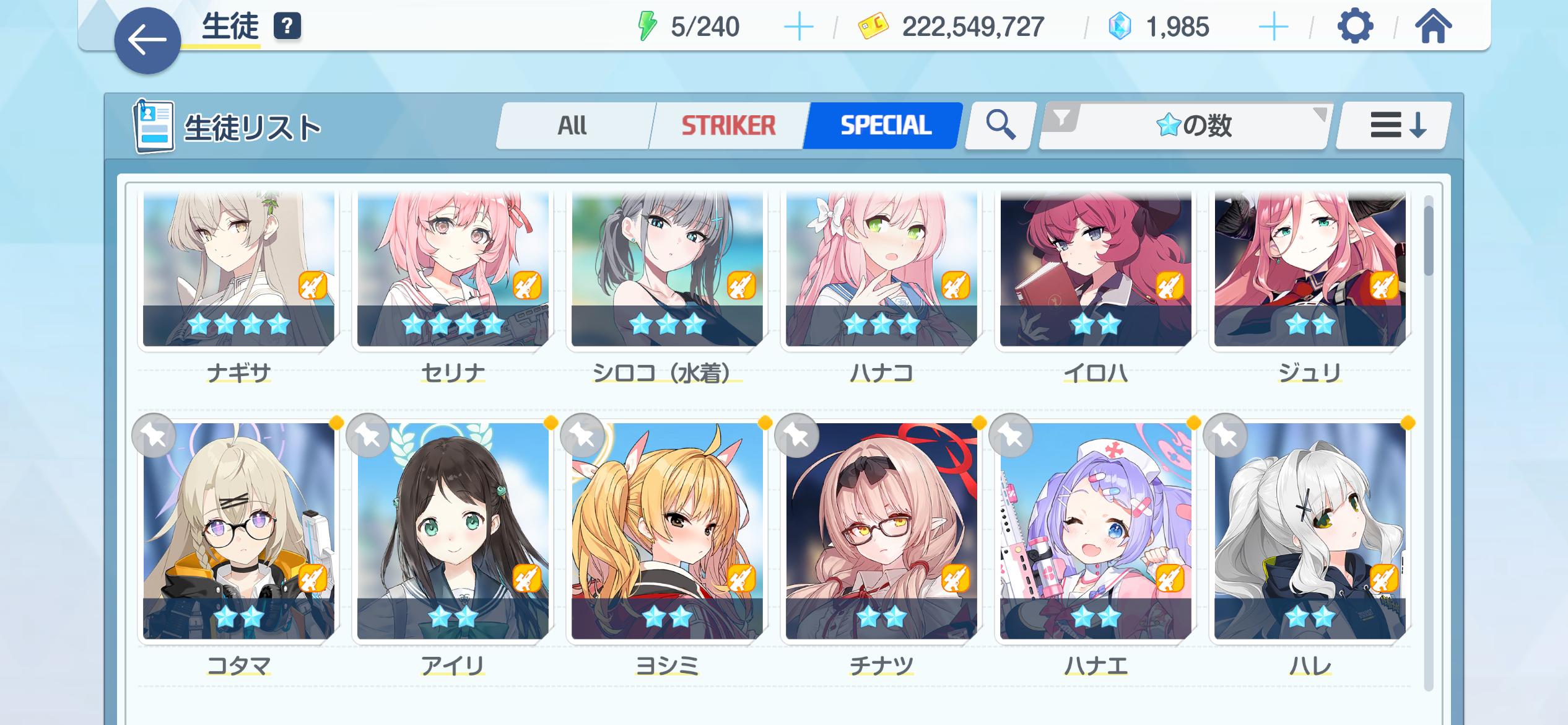Switch to the STRIKER tab
Image resolution: width=1568 pixels, height=725 pixels.
pos(728,126)
